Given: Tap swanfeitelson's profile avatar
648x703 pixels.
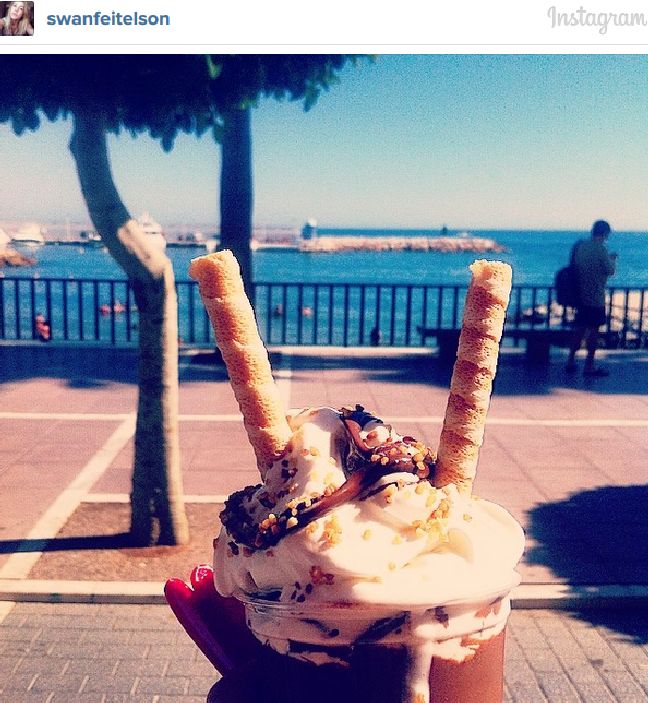Looking at the screenshot, I should click(x=17, y=18).
